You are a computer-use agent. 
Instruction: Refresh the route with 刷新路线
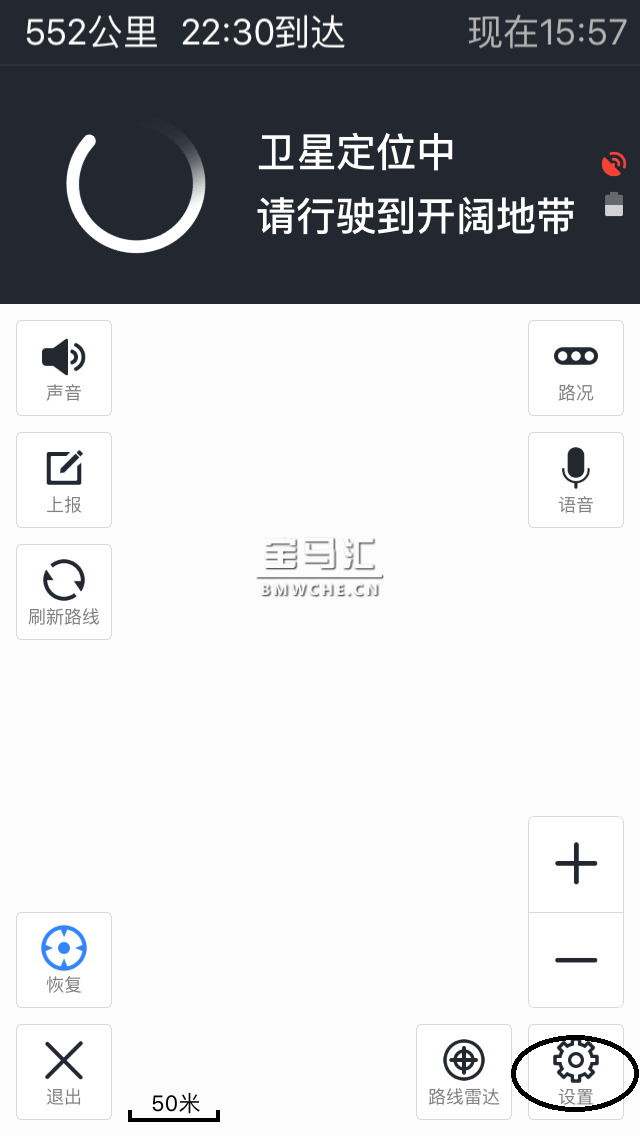(x=64, y=592)
